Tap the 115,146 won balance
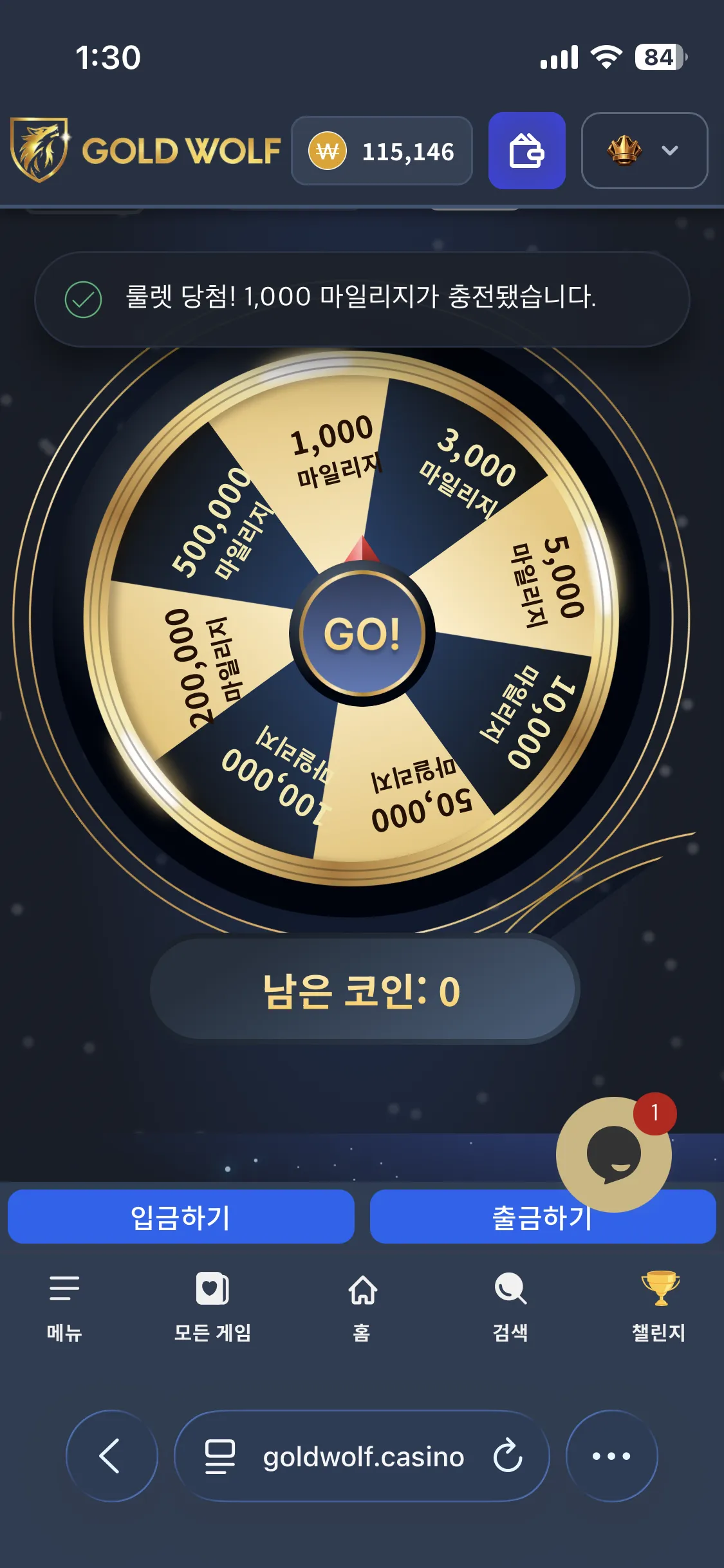 [382, 151]
